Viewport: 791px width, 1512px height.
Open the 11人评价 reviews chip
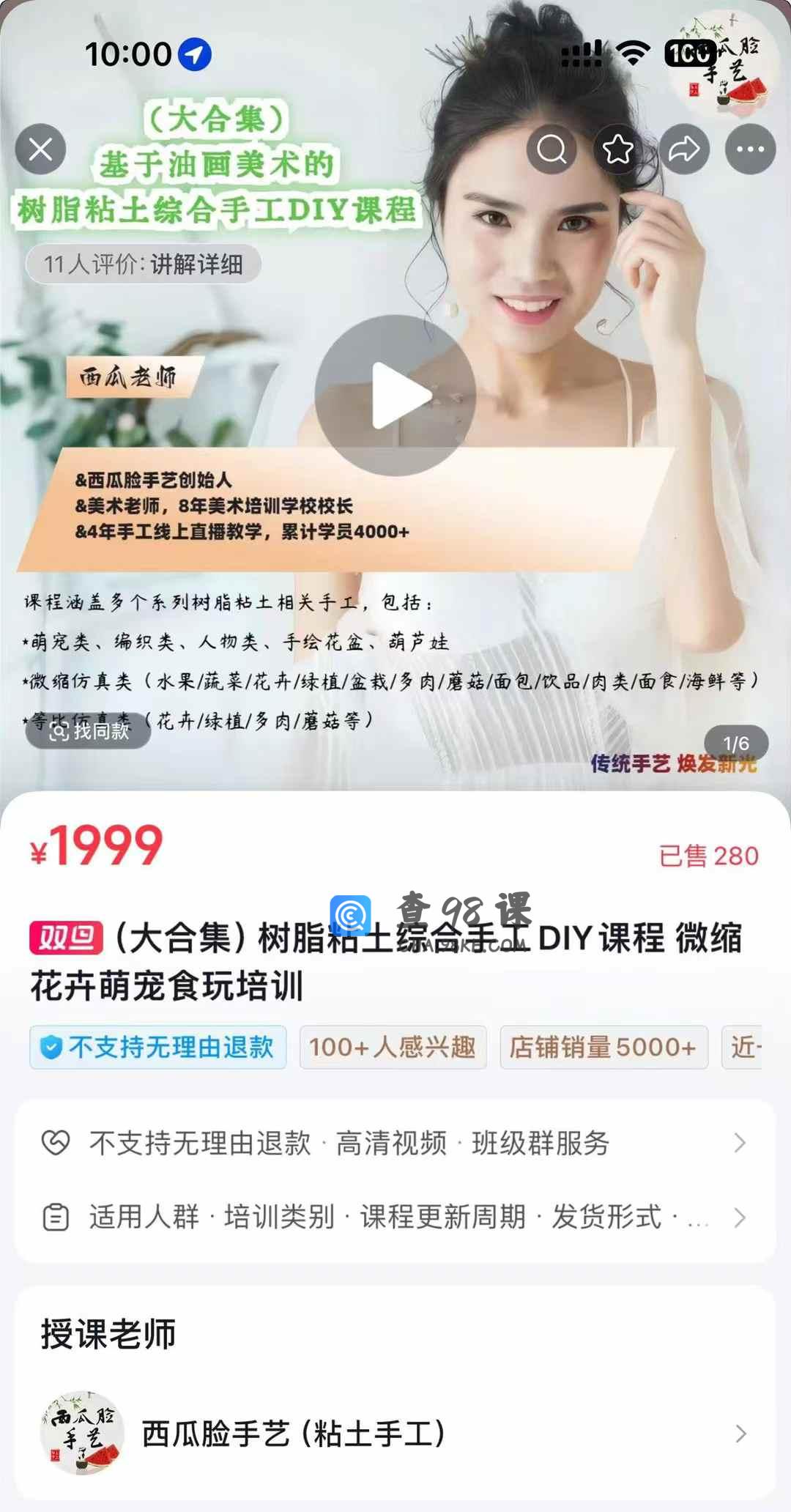click(144, 264)
